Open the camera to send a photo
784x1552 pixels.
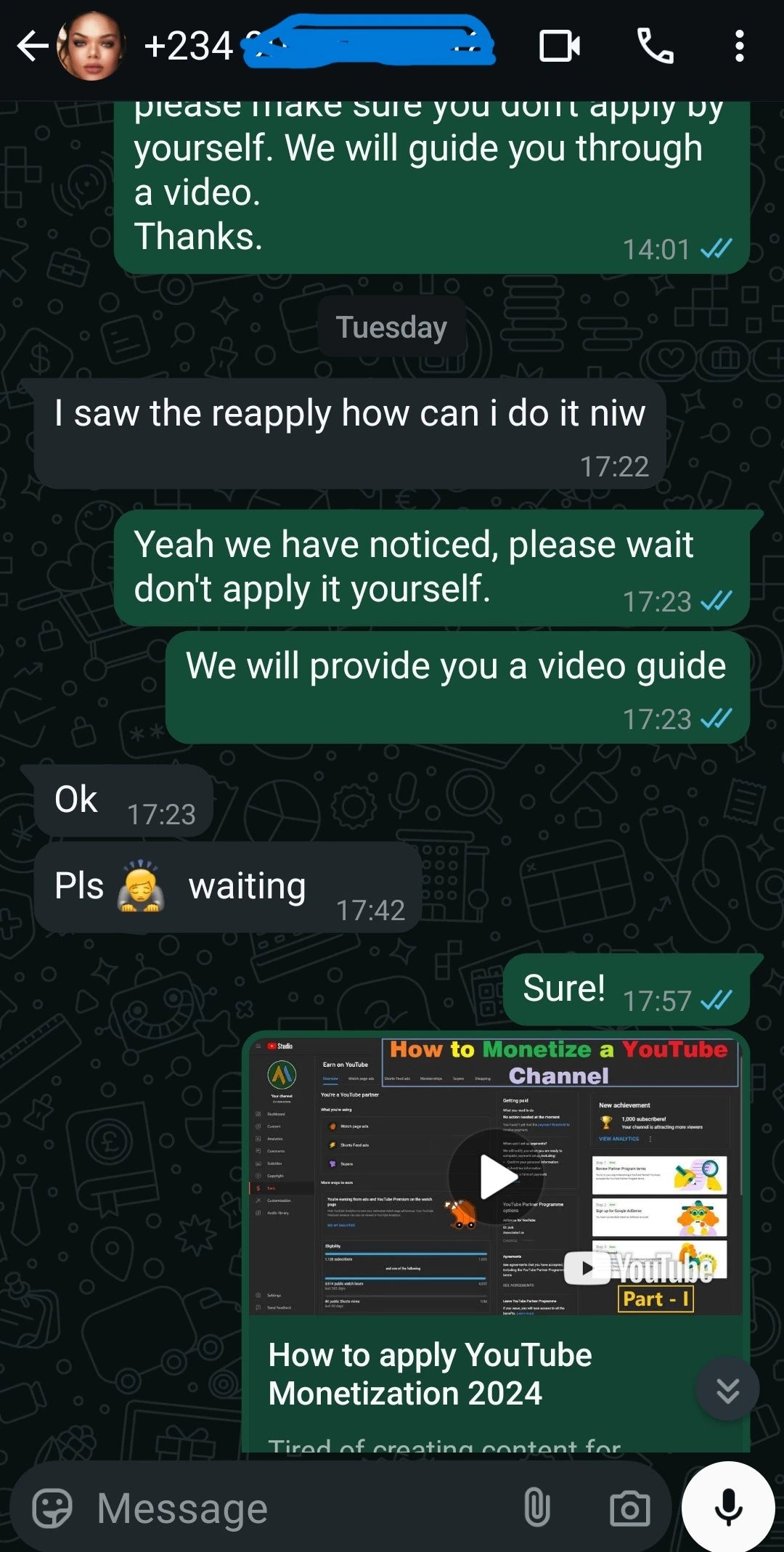629,1508
